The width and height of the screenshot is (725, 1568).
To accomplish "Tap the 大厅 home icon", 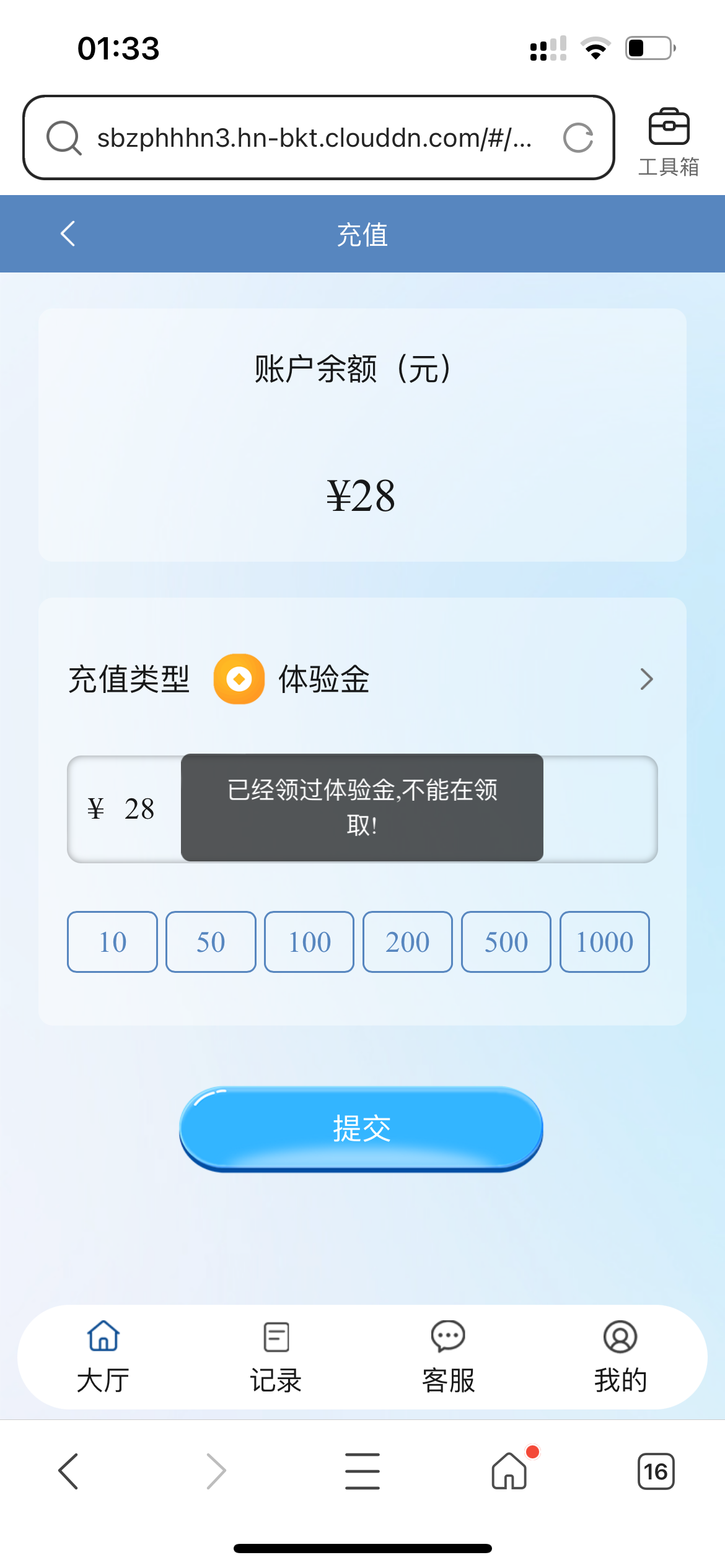I will point(103,1337).
